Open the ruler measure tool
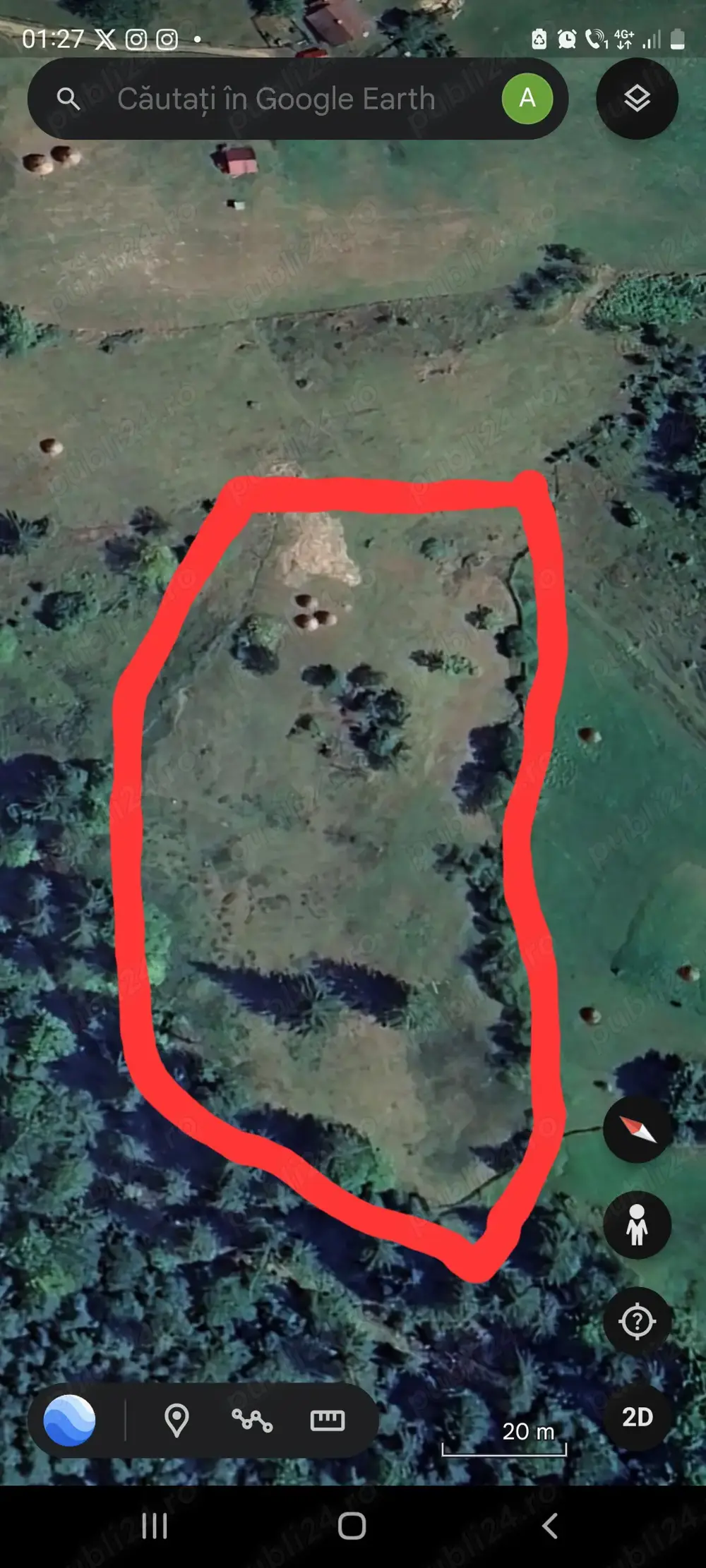The height and width of the screenshot is (1568, 706). [x=328, y=1420]
